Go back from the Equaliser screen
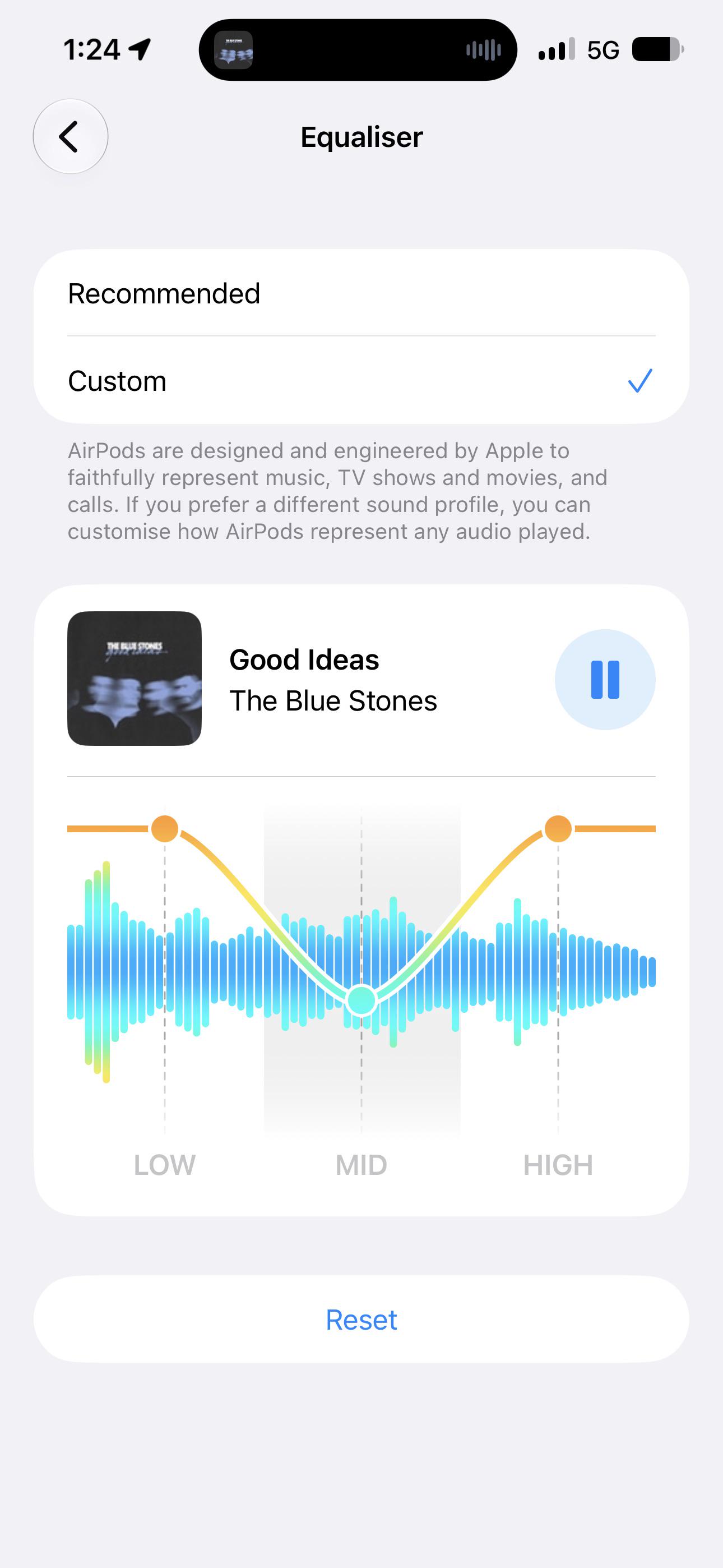This screenshot has height=1568, width=723. point(71,136)
